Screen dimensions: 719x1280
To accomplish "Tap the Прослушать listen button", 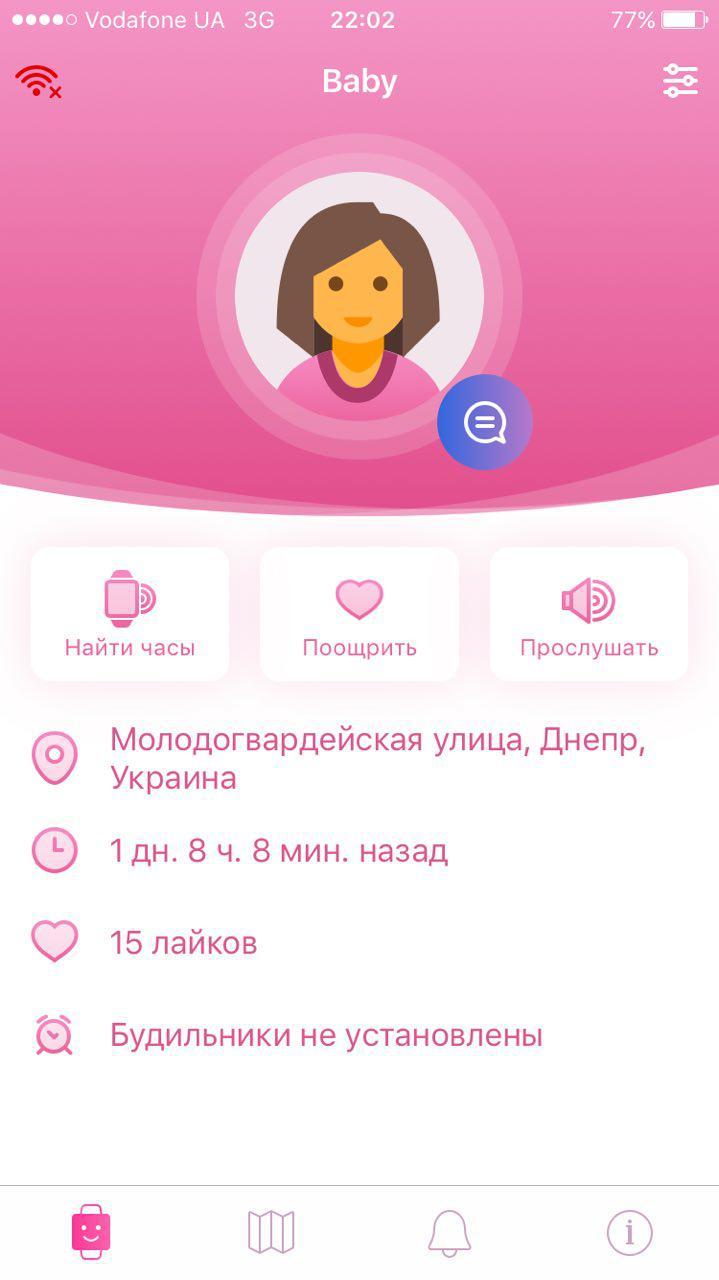I will pyautogui.click(x=589, y=614).
